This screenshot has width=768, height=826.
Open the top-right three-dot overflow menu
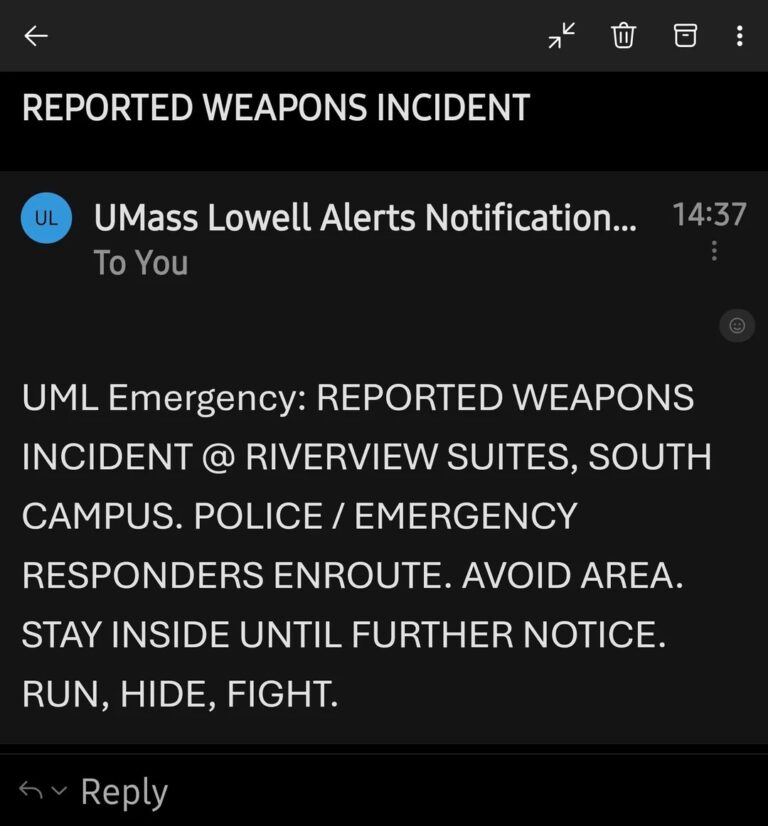click(x=739, y=36)
